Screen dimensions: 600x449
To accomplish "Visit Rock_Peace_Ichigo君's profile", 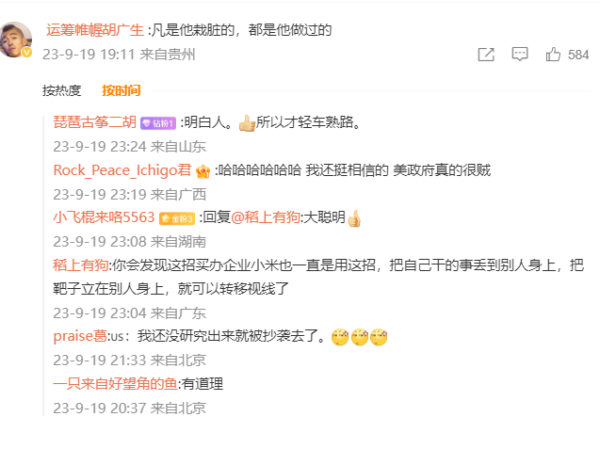I will tap(121, 170).
